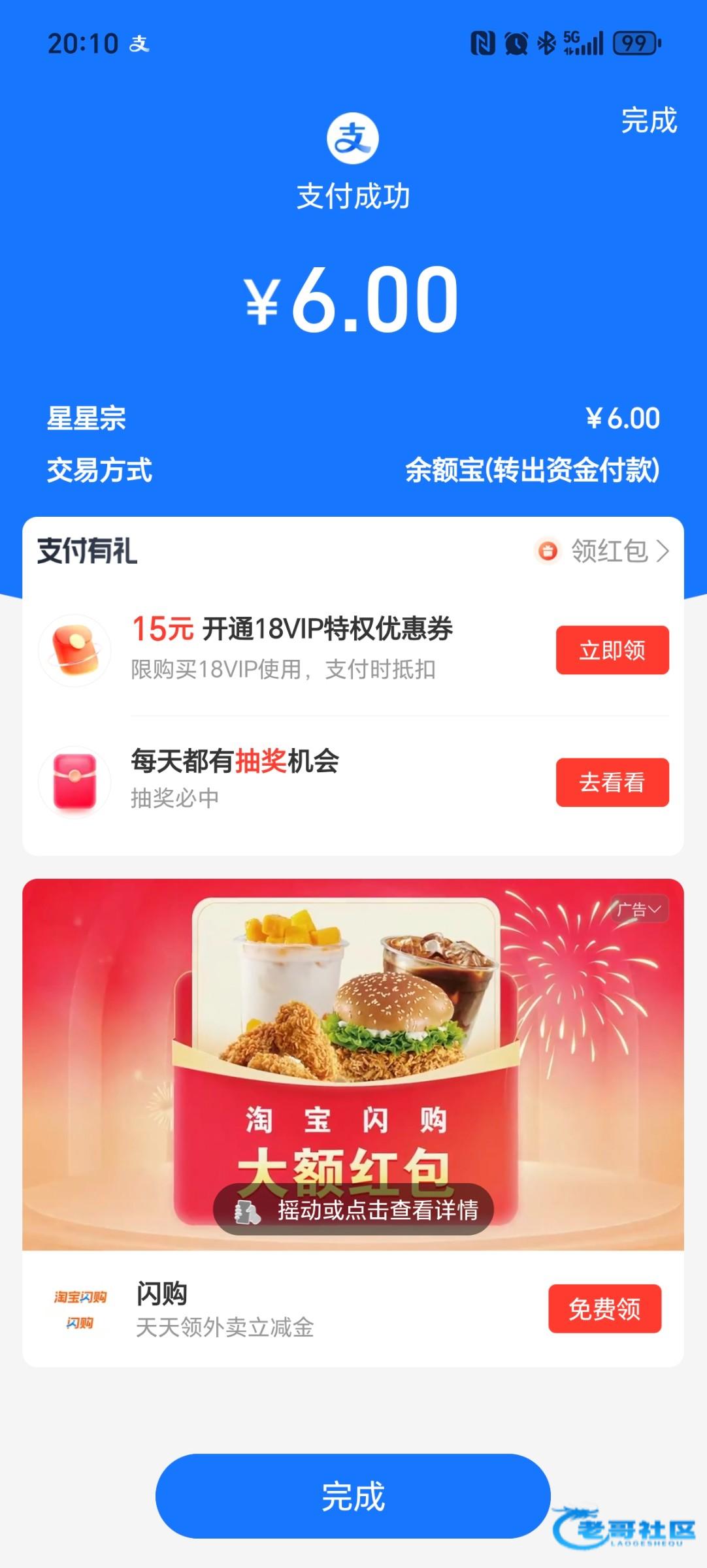
Task: Tap the large blue 完成 button
Action: coord(353,1496)
